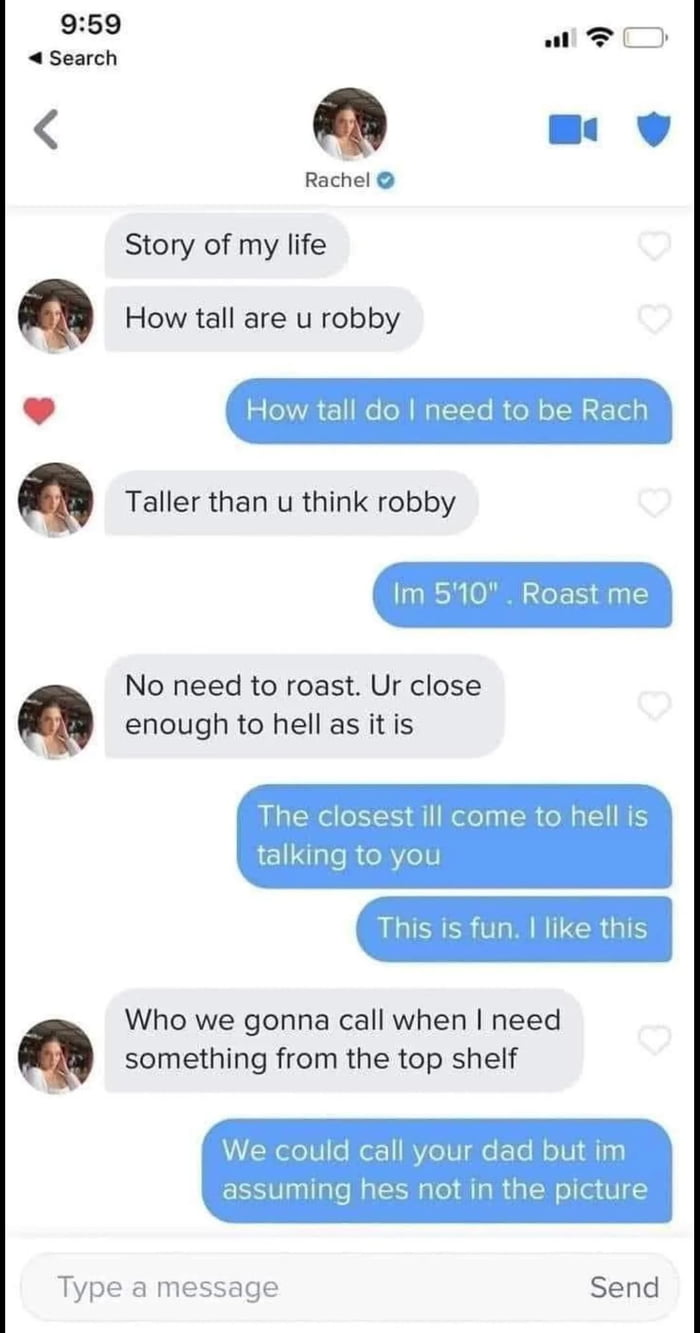Go back to the matches list
Screen dimensions: 700x1333
coord(45,130)
